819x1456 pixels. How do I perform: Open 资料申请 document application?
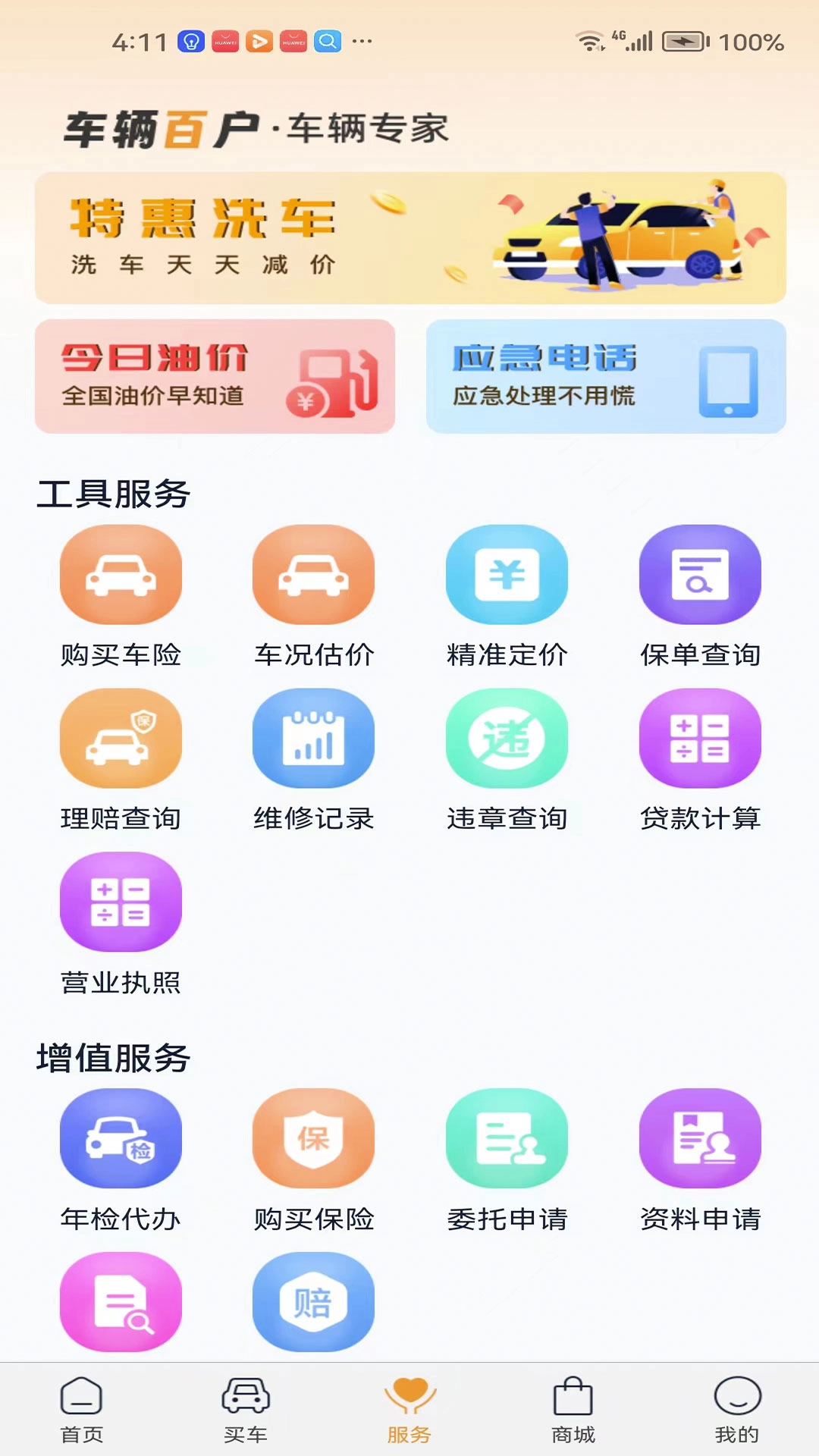[x=700, y=1139]
